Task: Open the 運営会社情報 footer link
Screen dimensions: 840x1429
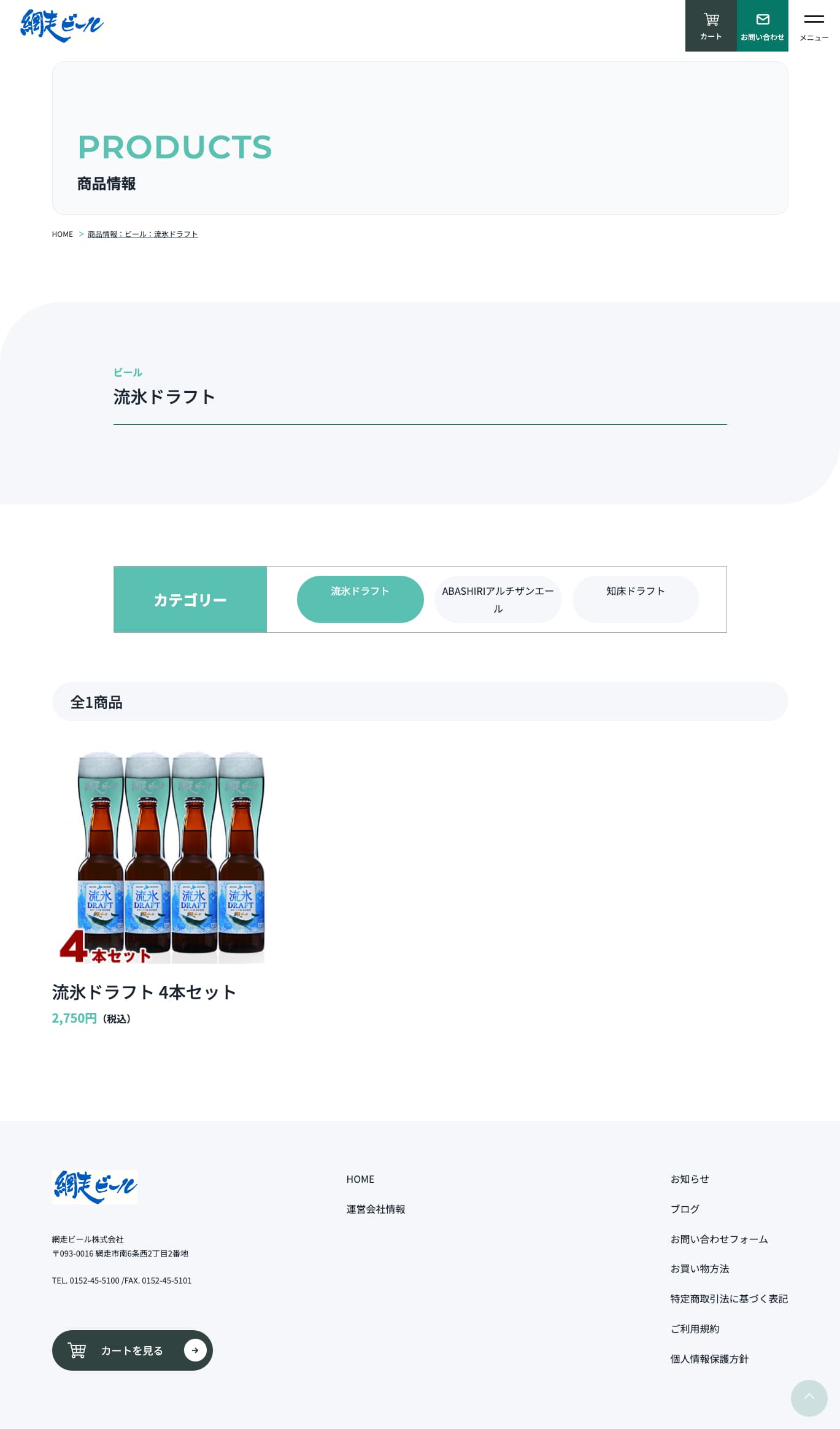Action: click(376, 1209)
